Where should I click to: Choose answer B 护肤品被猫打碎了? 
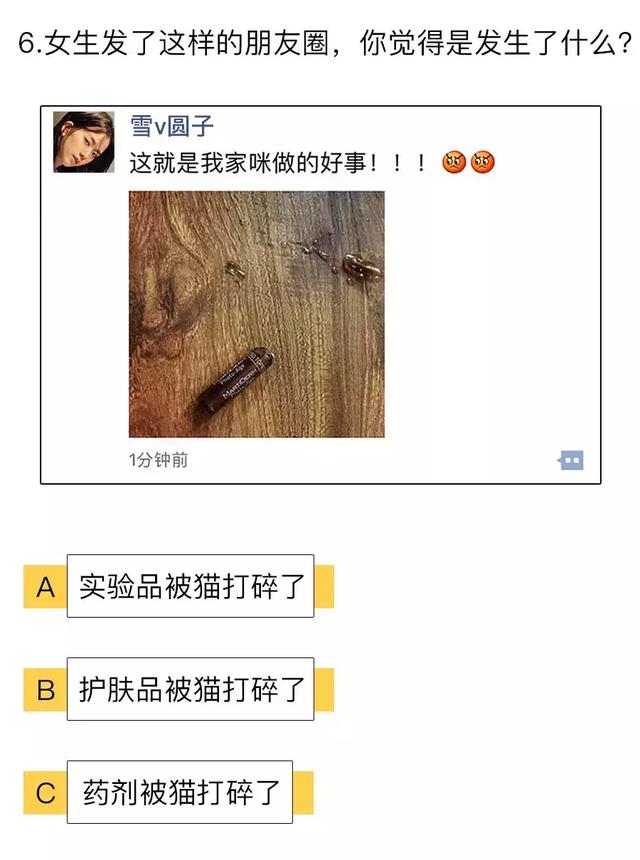190,690
